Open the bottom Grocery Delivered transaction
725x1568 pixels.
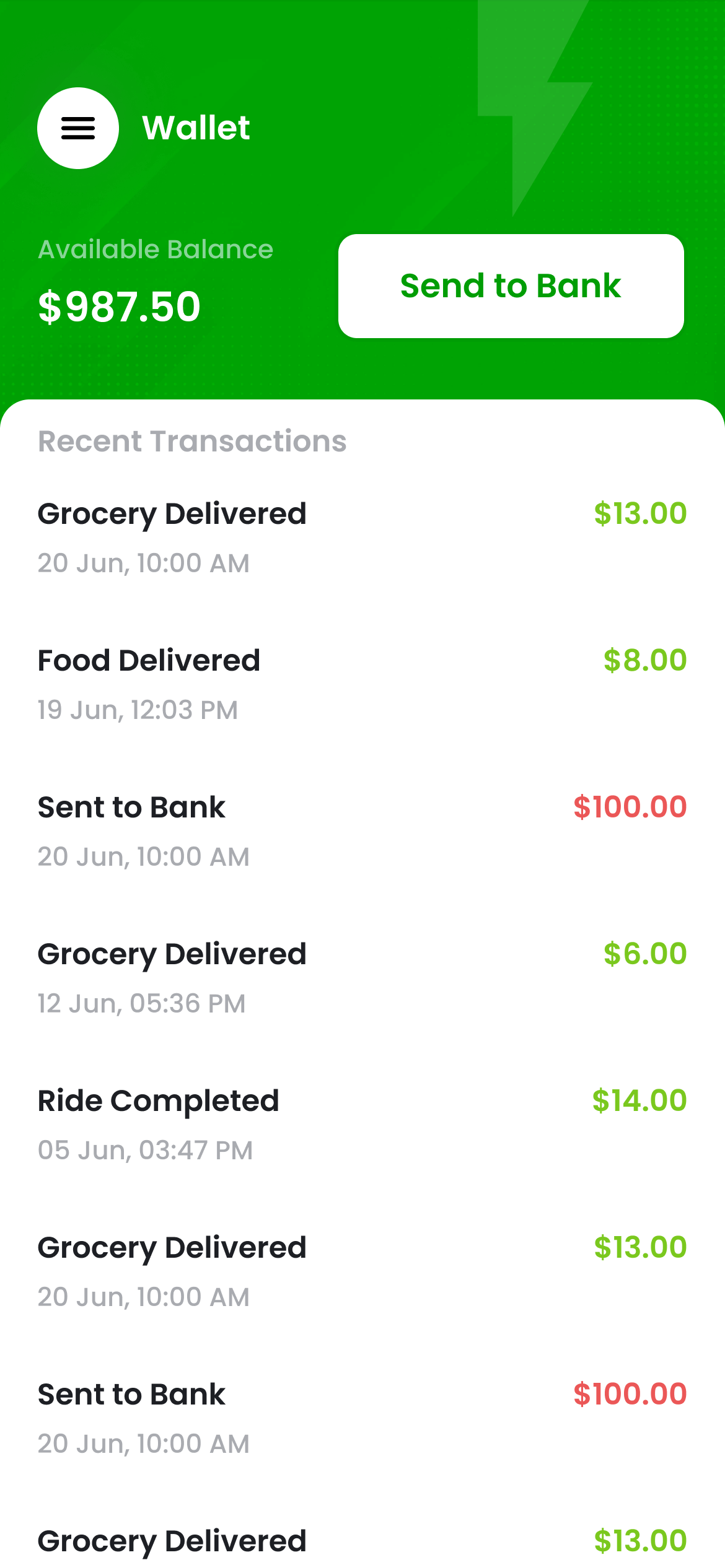coord(172,1541)
